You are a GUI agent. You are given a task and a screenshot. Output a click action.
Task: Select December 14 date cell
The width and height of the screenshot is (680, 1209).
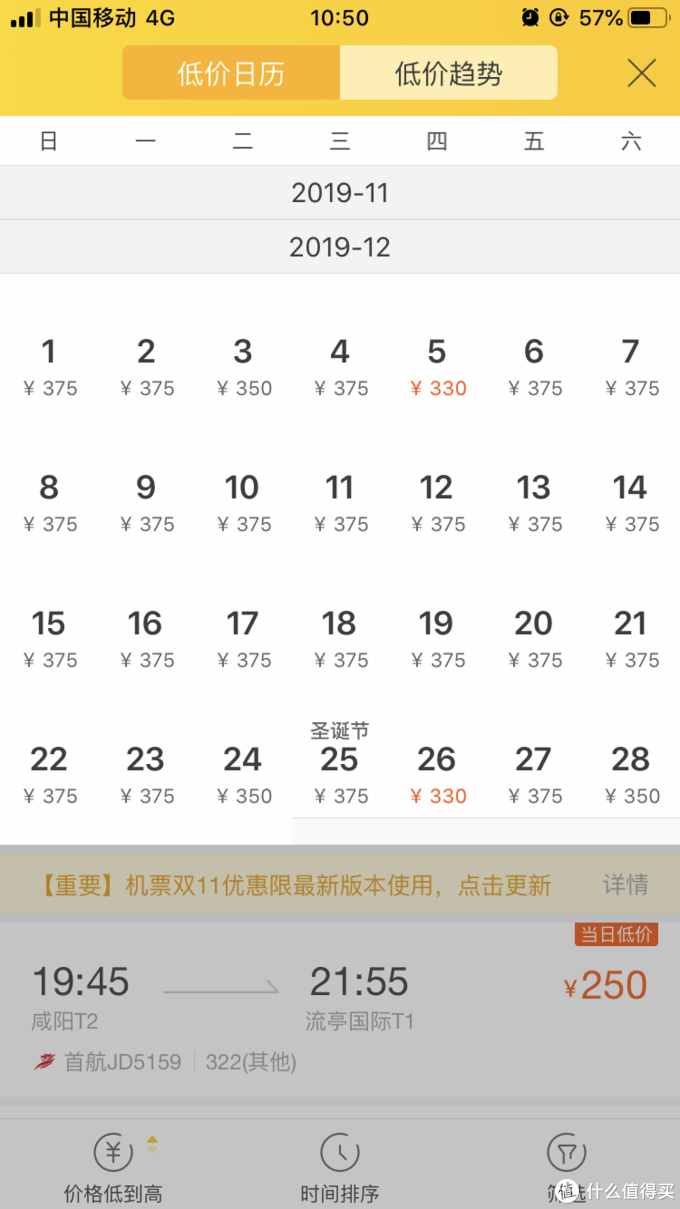pyautogui.click(x=631, y=504)
